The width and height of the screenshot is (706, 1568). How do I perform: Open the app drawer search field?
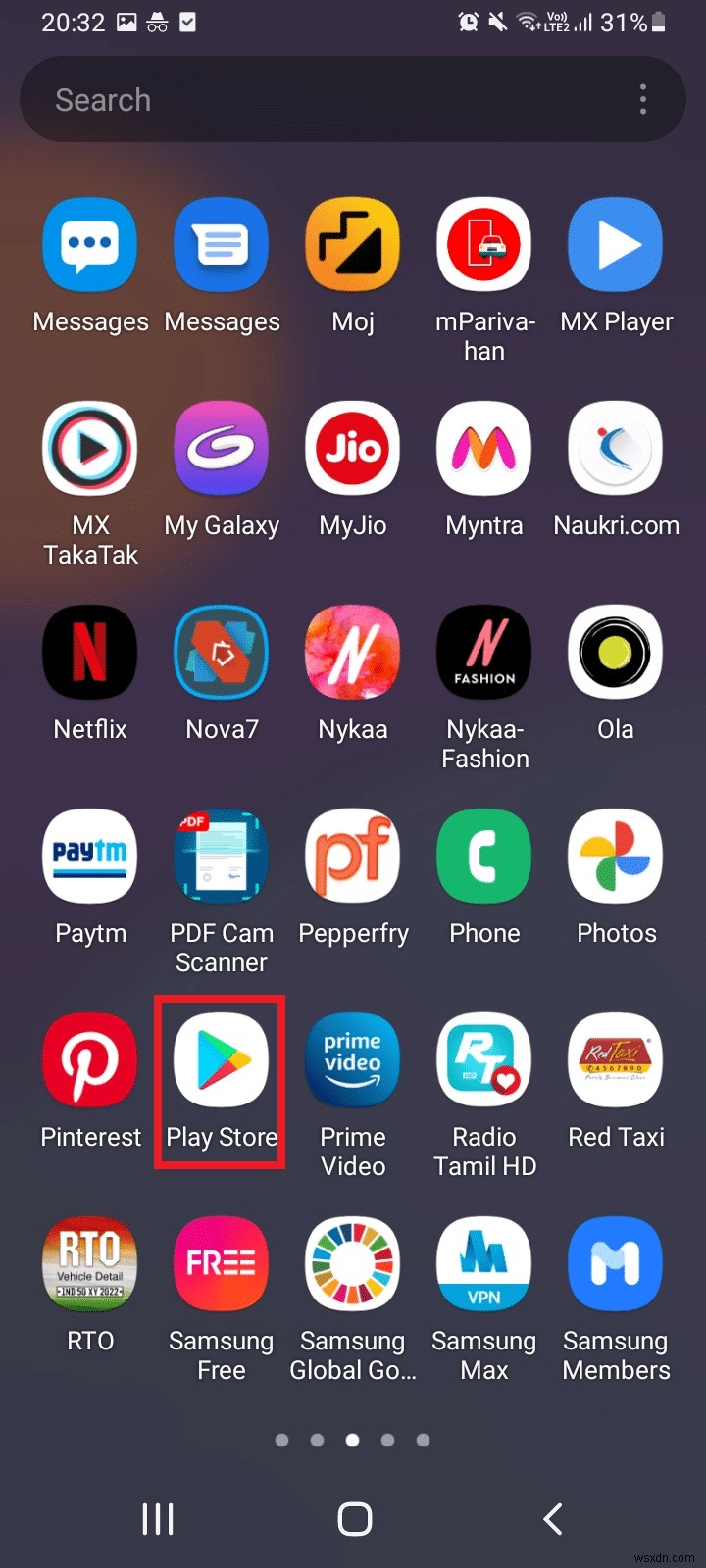point(294,100)
